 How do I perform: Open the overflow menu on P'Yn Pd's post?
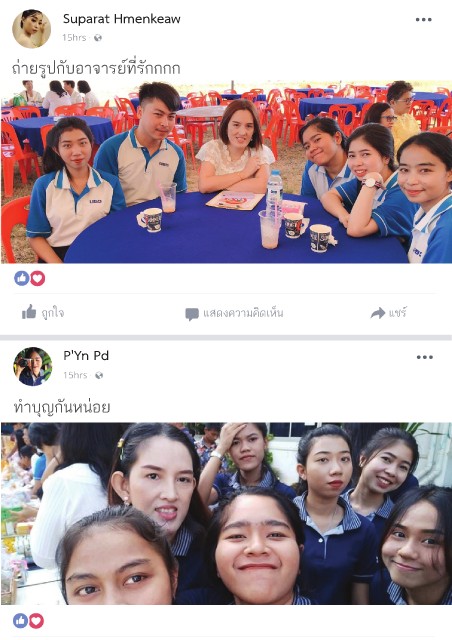425,357
